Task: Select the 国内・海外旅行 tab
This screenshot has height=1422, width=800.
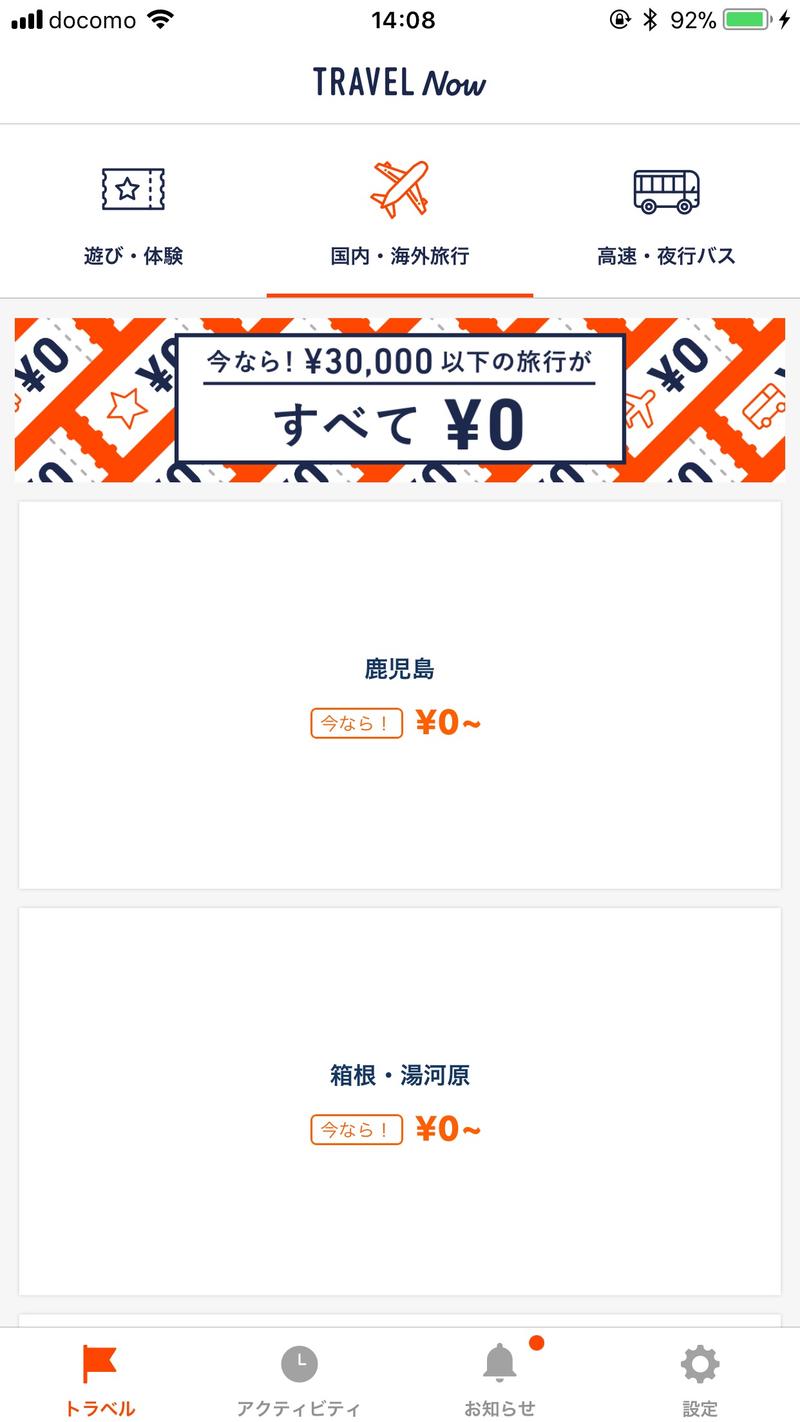Action: coord(399,213)
